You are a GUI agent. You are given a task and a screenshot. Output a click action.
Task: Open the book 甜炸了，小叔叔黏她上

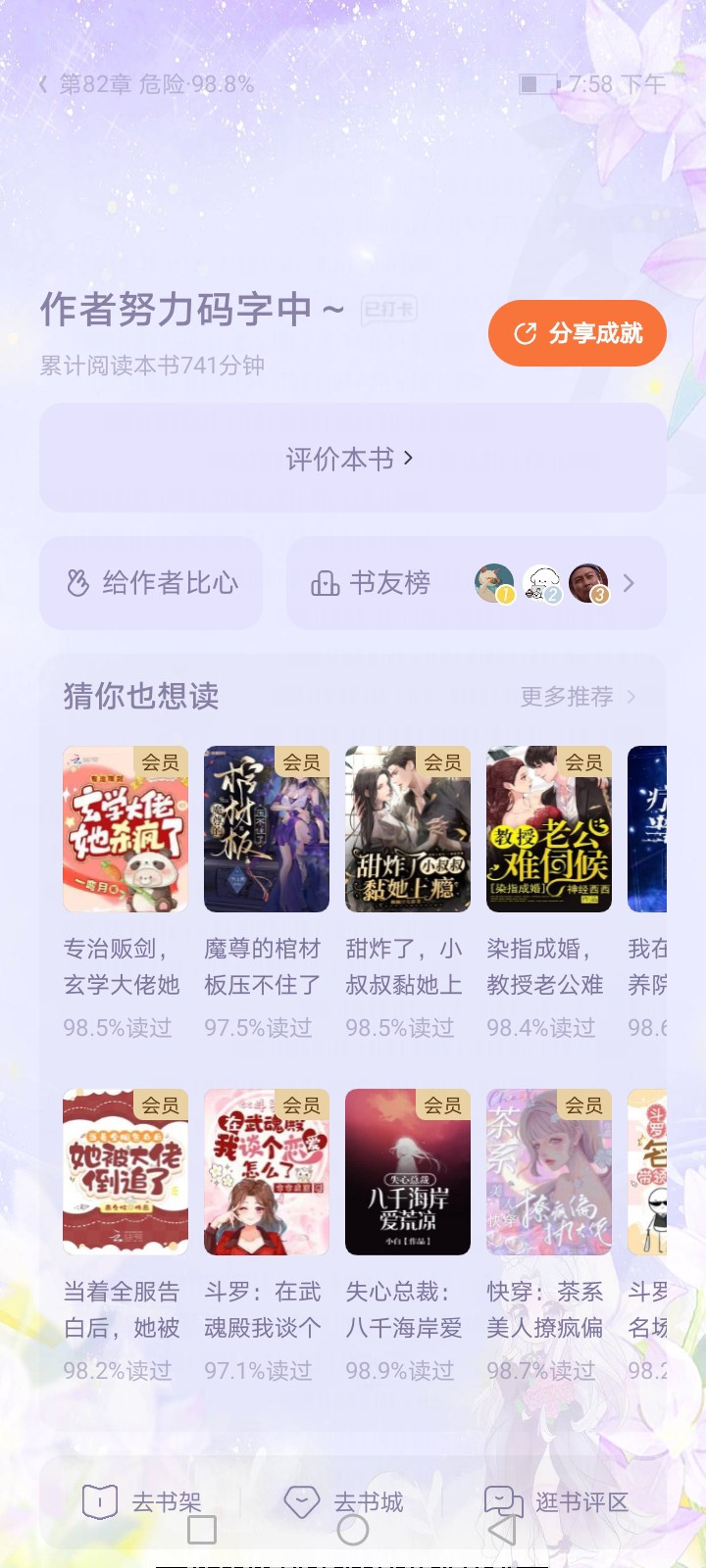click(408, 892)
